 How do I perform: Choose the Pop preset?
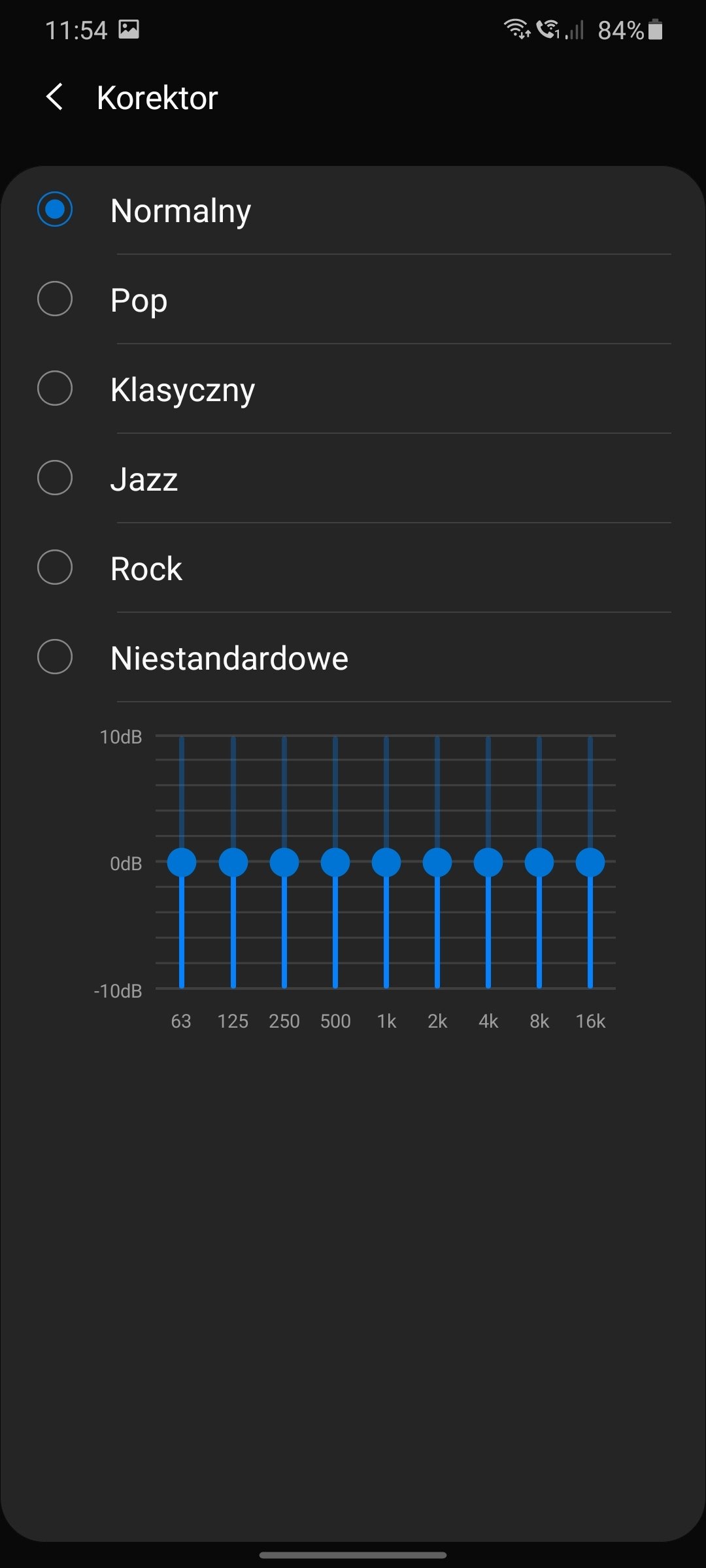(x=353, y=299)
